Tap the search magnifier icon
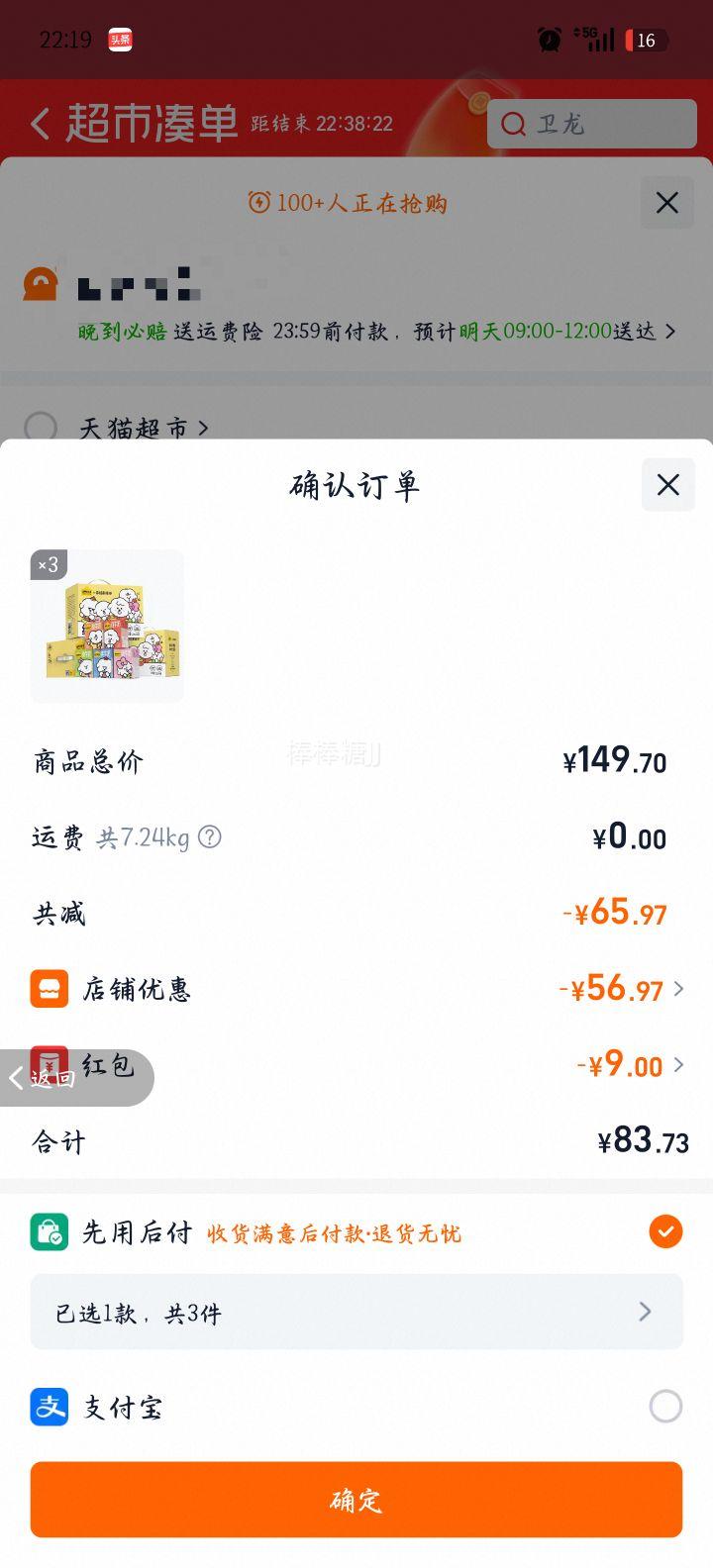713x1568 pixels. click(513, 124)
